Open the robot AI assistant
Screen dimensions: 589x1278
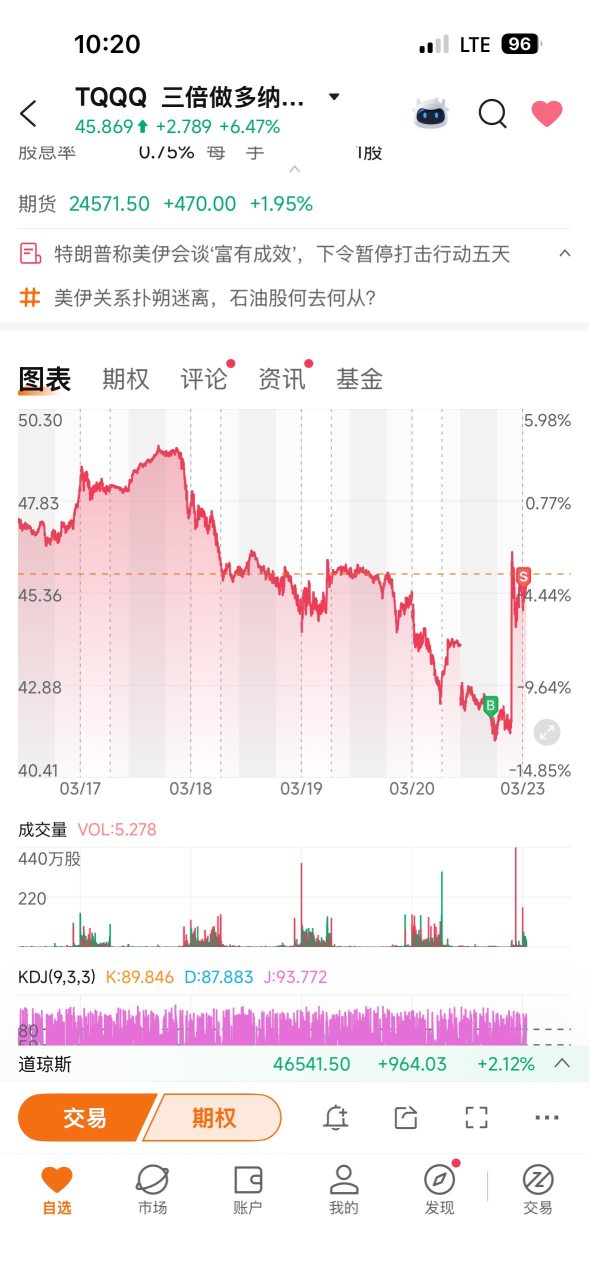pyautogui.click(x=431, y=114)
